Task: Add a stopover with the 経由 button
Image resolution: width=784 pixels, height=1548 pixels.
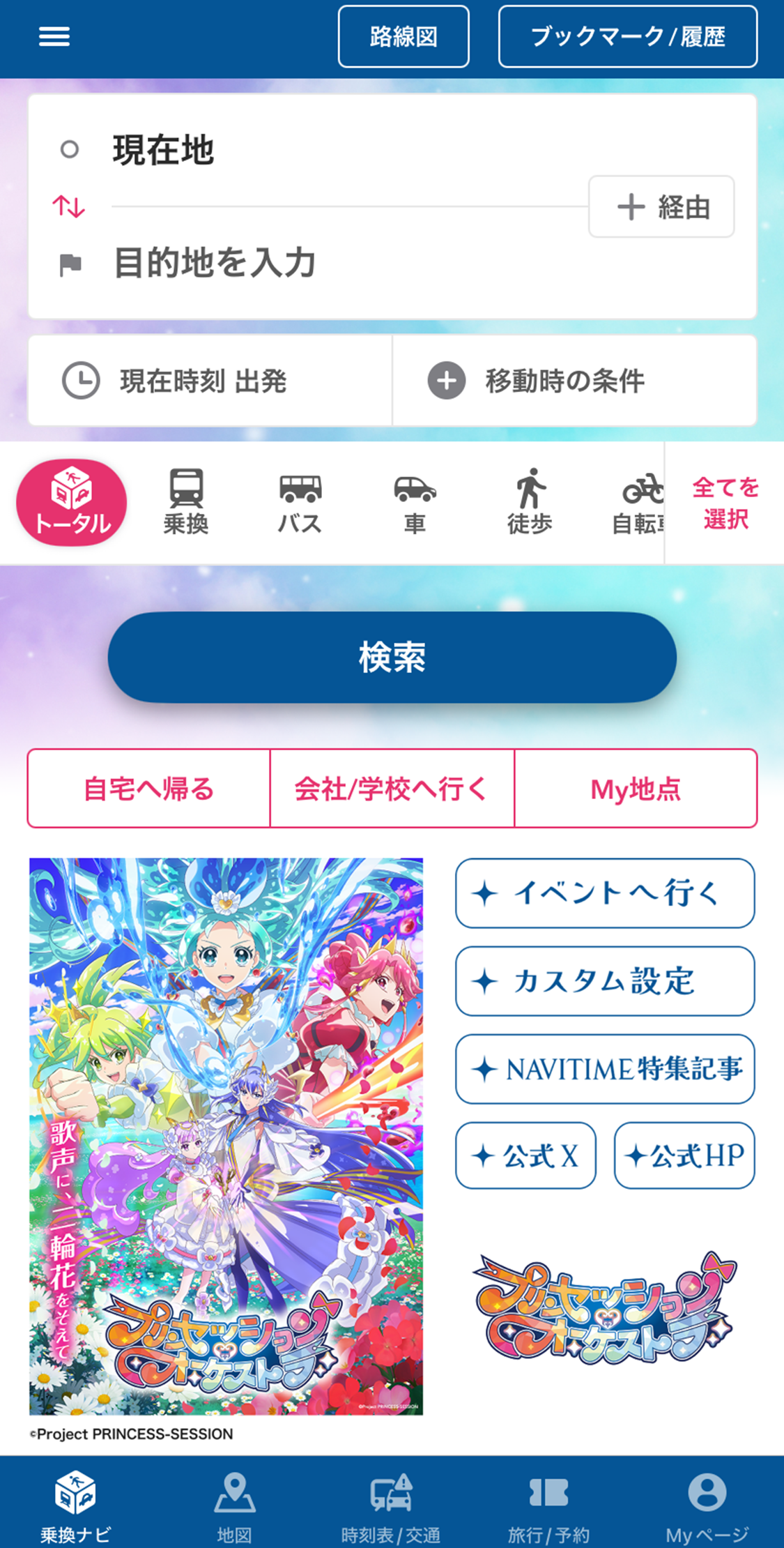Action: point(661,207)
